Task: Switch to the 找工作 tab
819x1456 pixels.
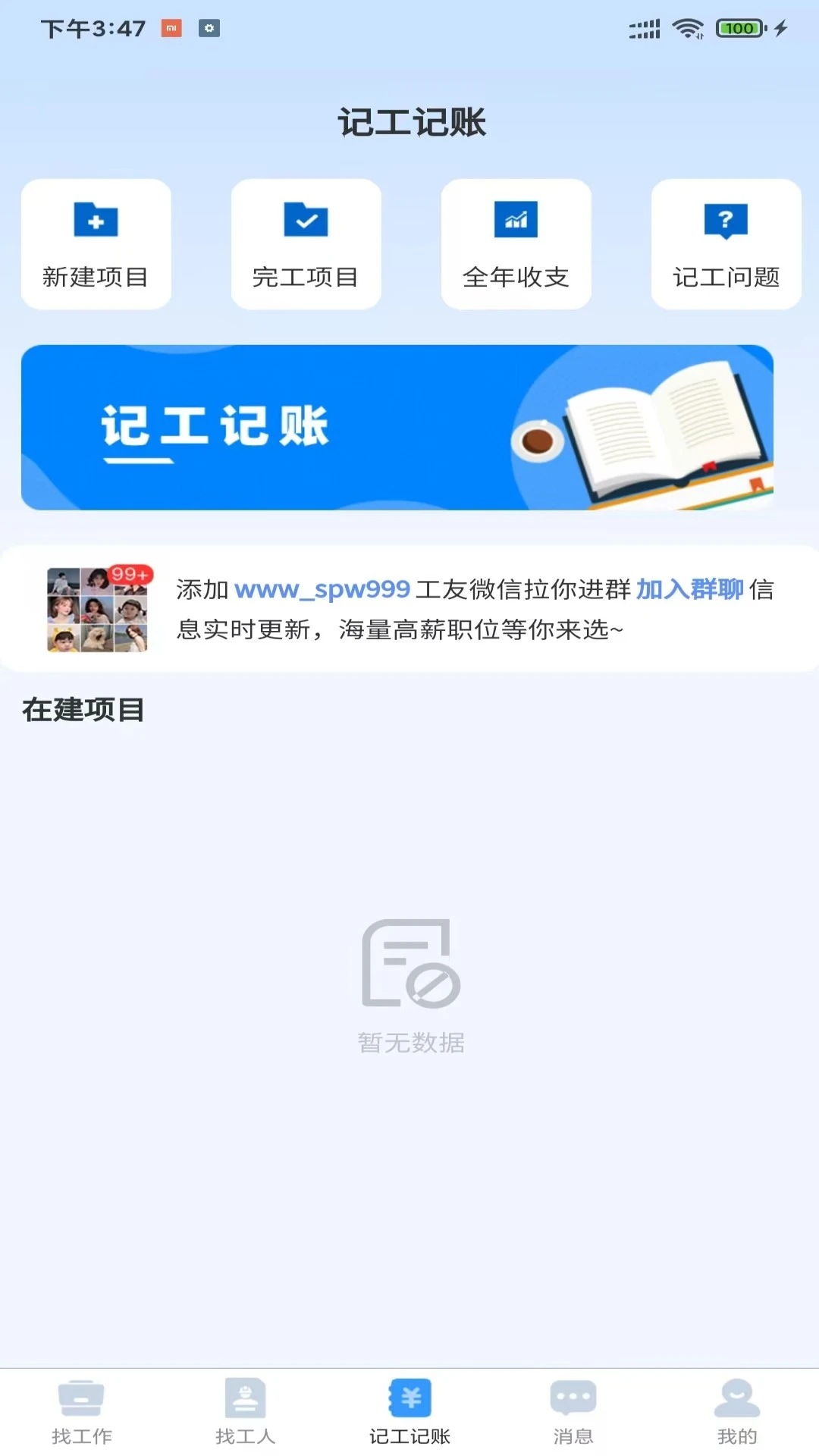Action: (x=82, y=1412)
